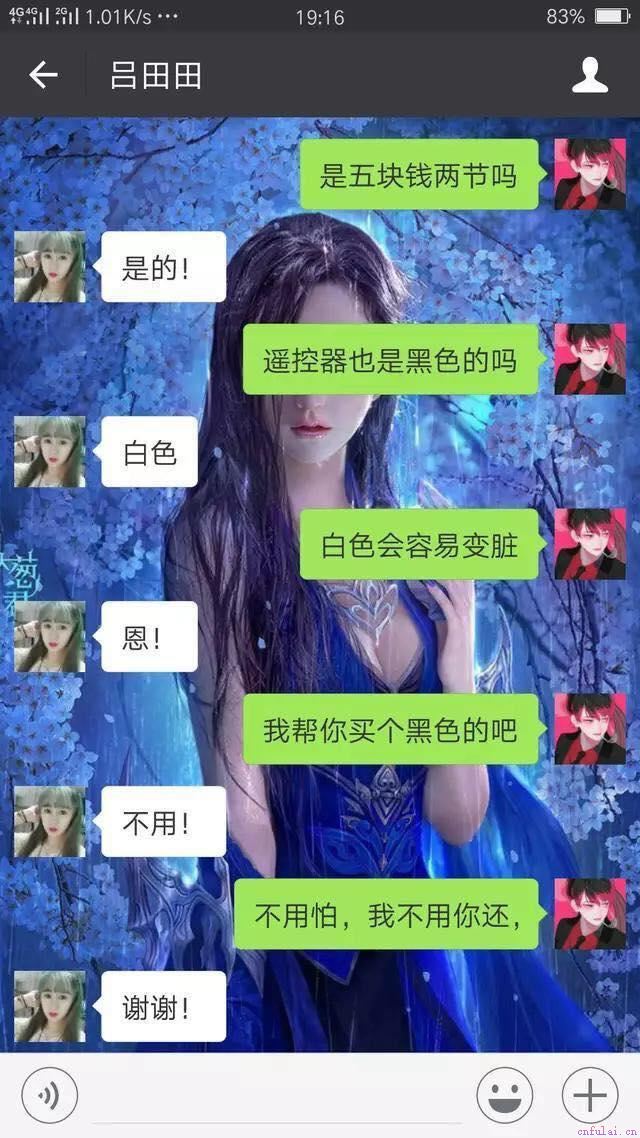640x1138 pixels.
Task: Go back from the 吕田田 chat
Action: click(43, 75)
